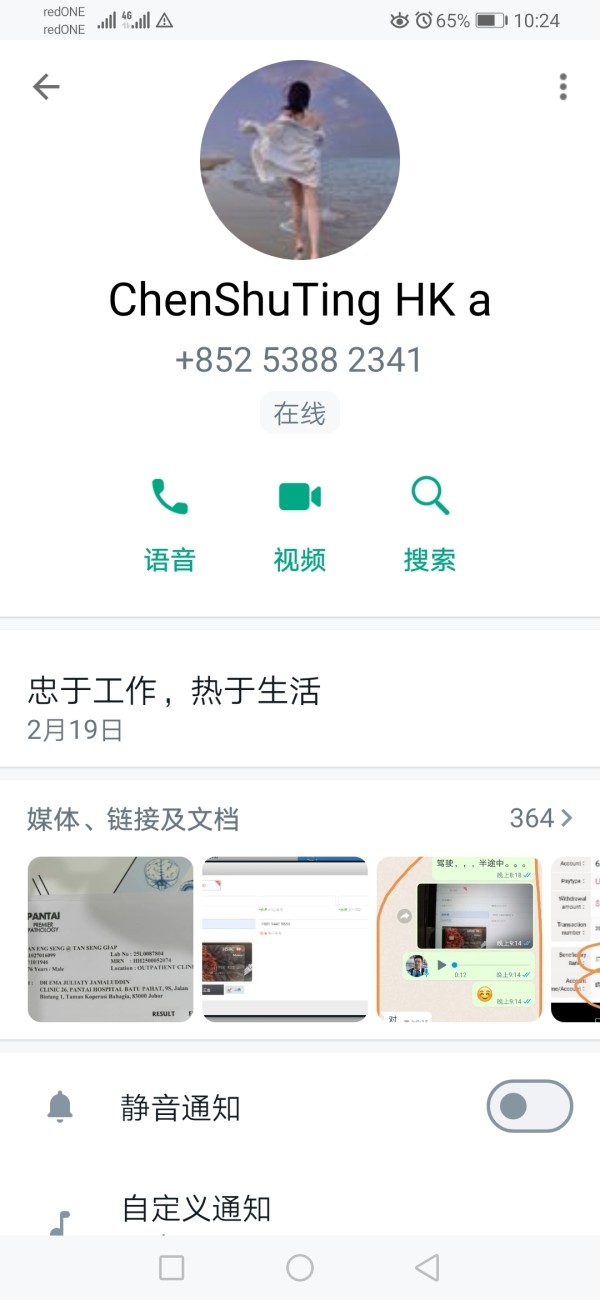
Task: Open the partially visible fourth media thumbnail
Action: (575, 940)
